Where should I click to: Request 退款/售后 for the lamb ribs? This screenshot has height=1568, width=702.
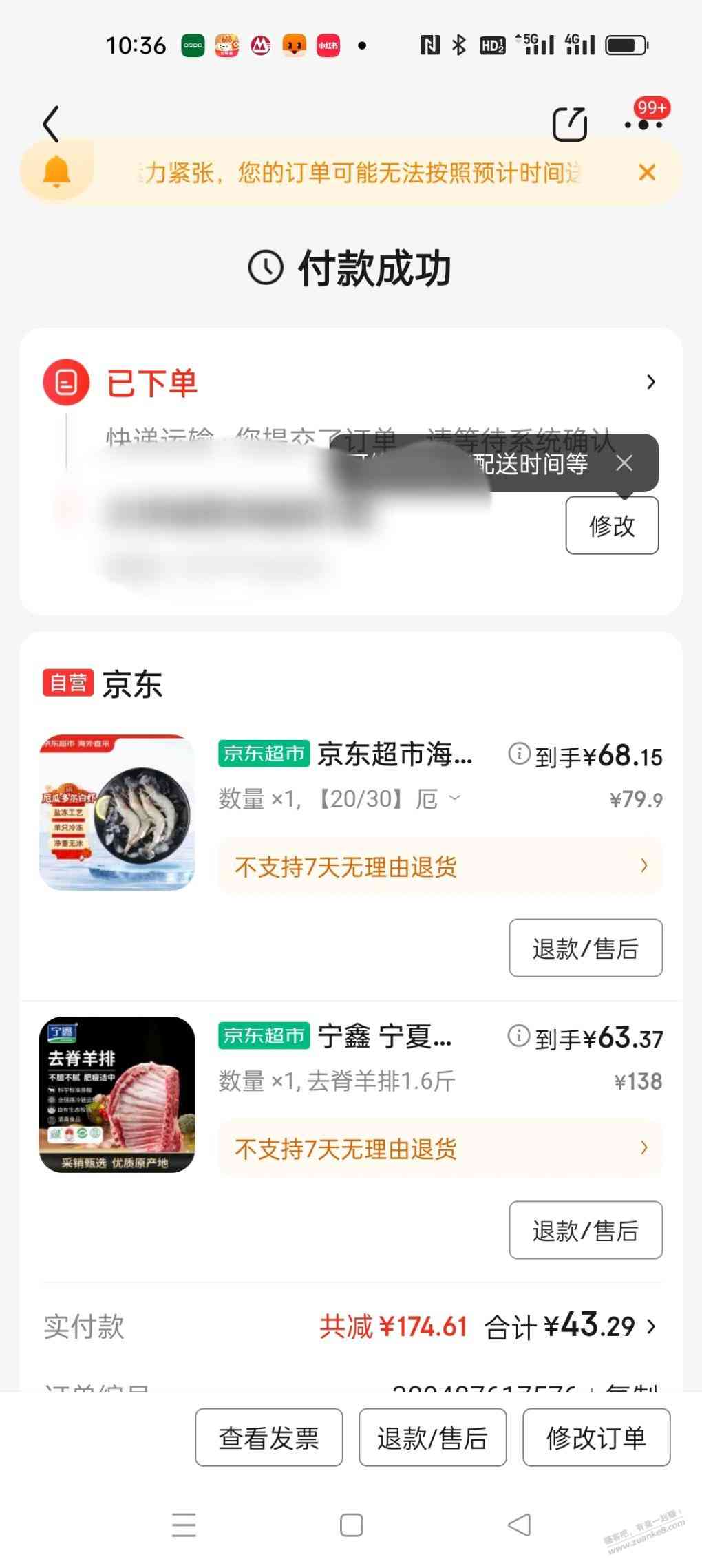tap(586, 1231)
